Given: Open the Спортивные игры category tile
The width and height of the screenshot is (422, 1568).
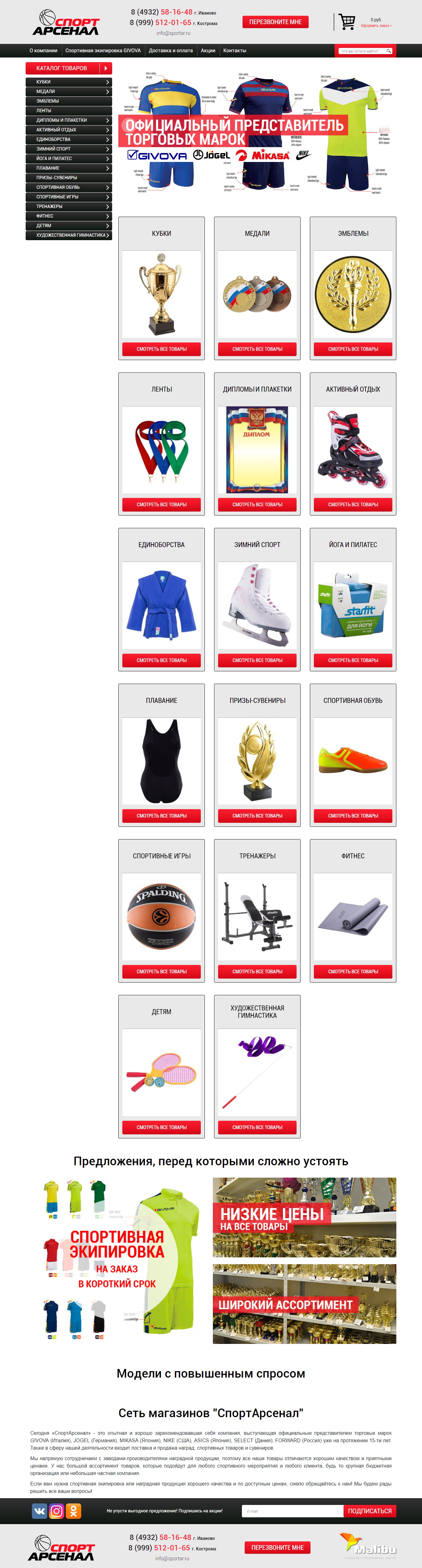Looking at the screenshot, I should pyautogui.click(x=161, y=910).
